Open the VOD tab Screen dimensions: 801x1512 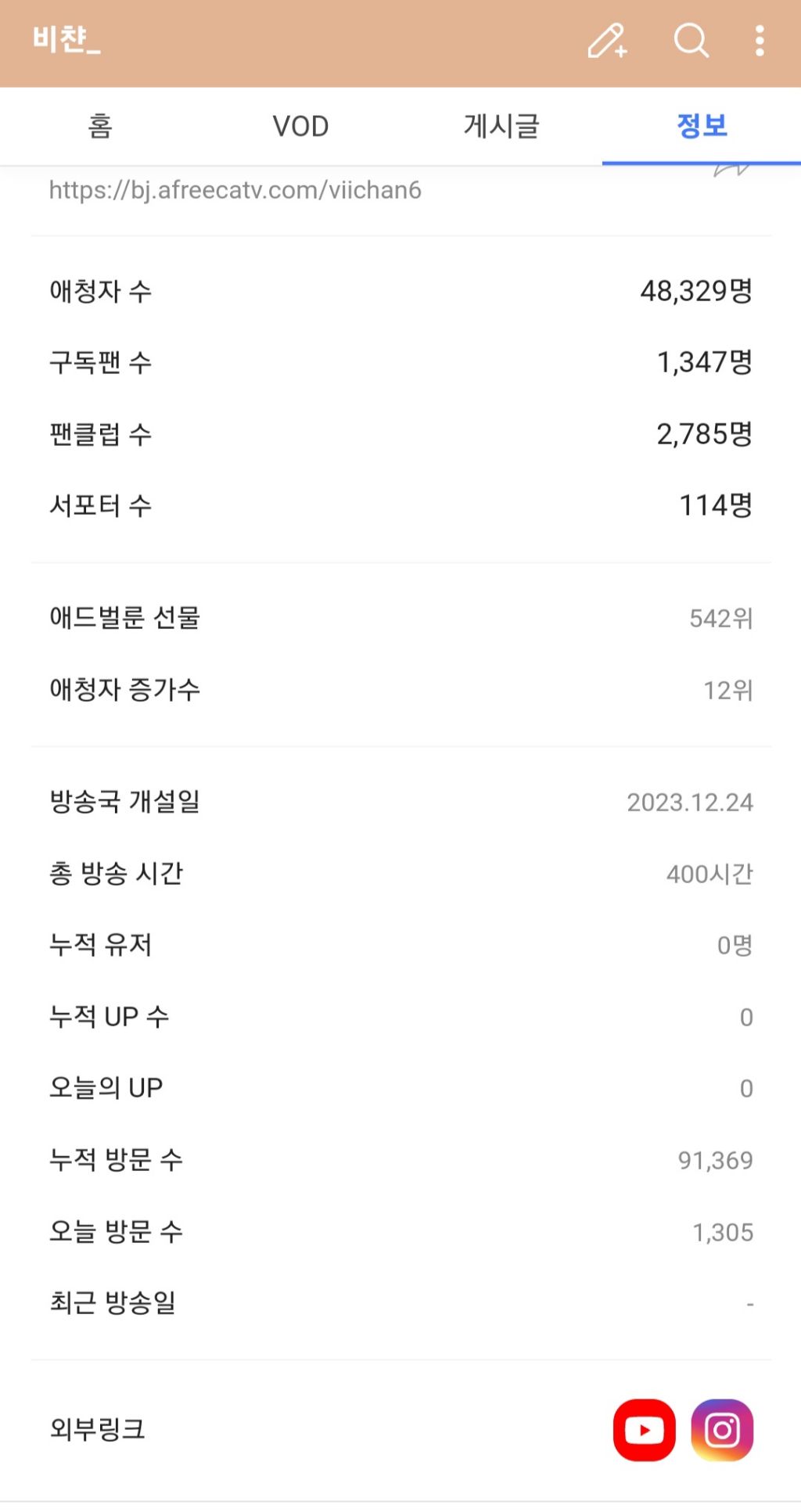tap(300, 126)
